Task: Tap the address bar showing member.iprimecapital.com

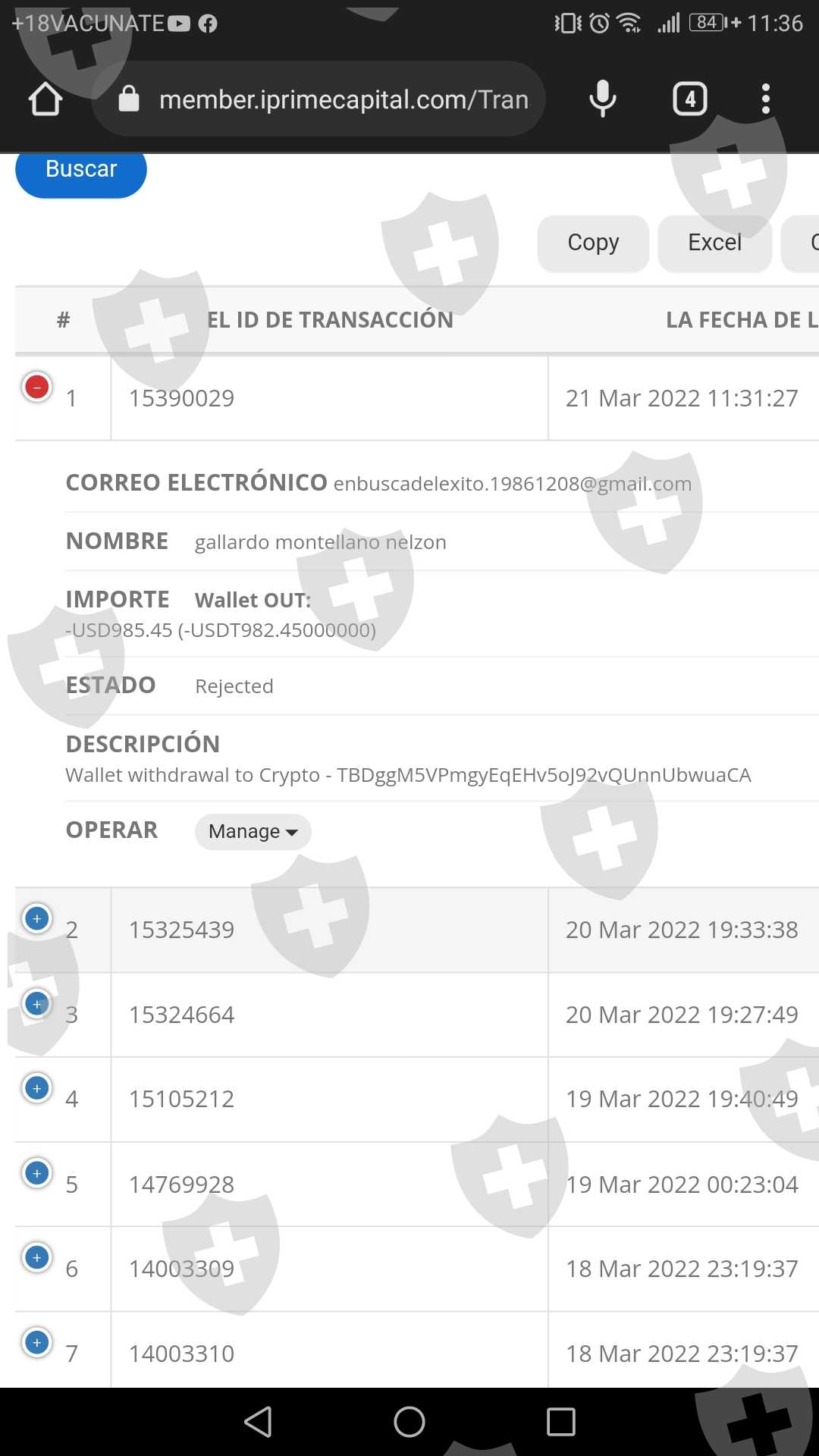Action: [318, 99]
